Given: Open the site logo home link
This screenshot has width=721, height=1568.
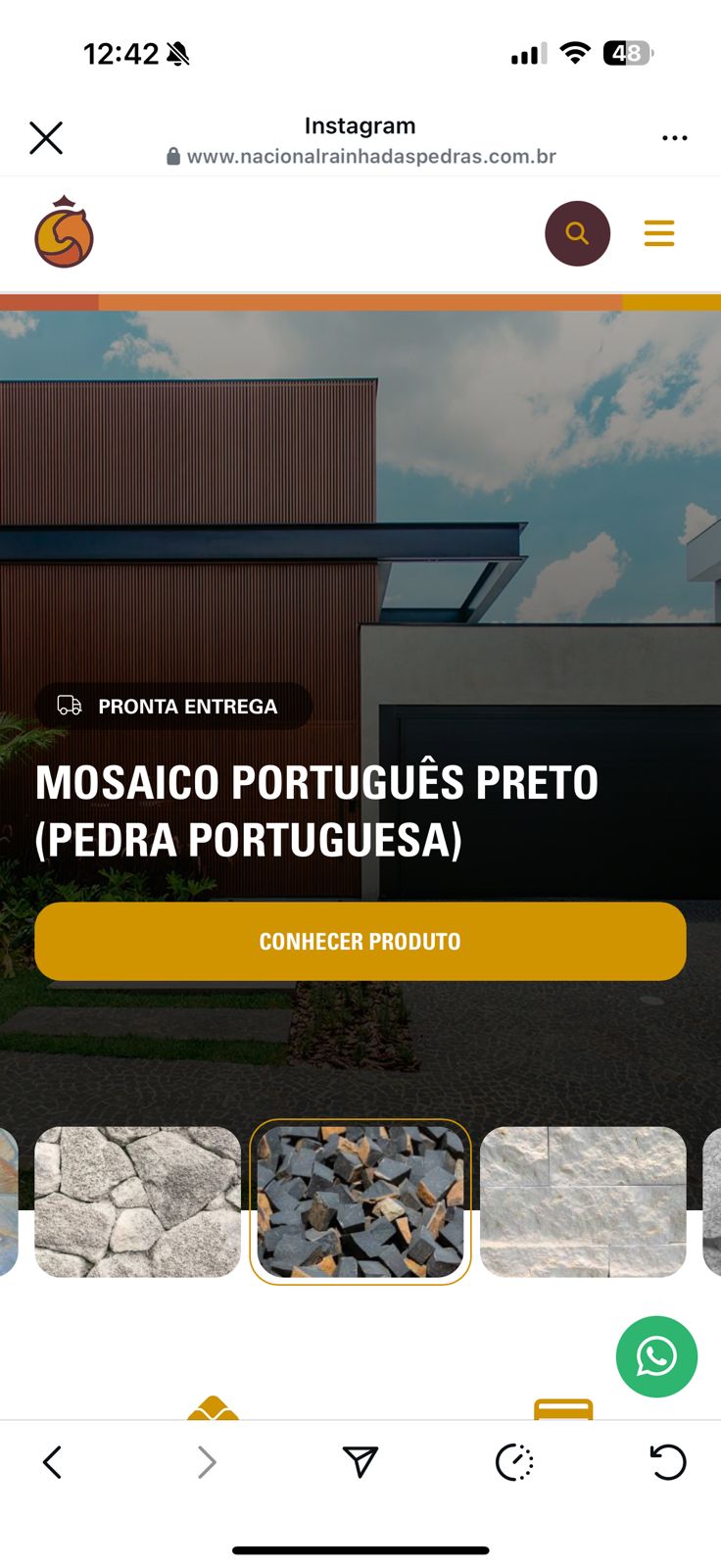Looking at the screenshot, I should tap(65, 233).
